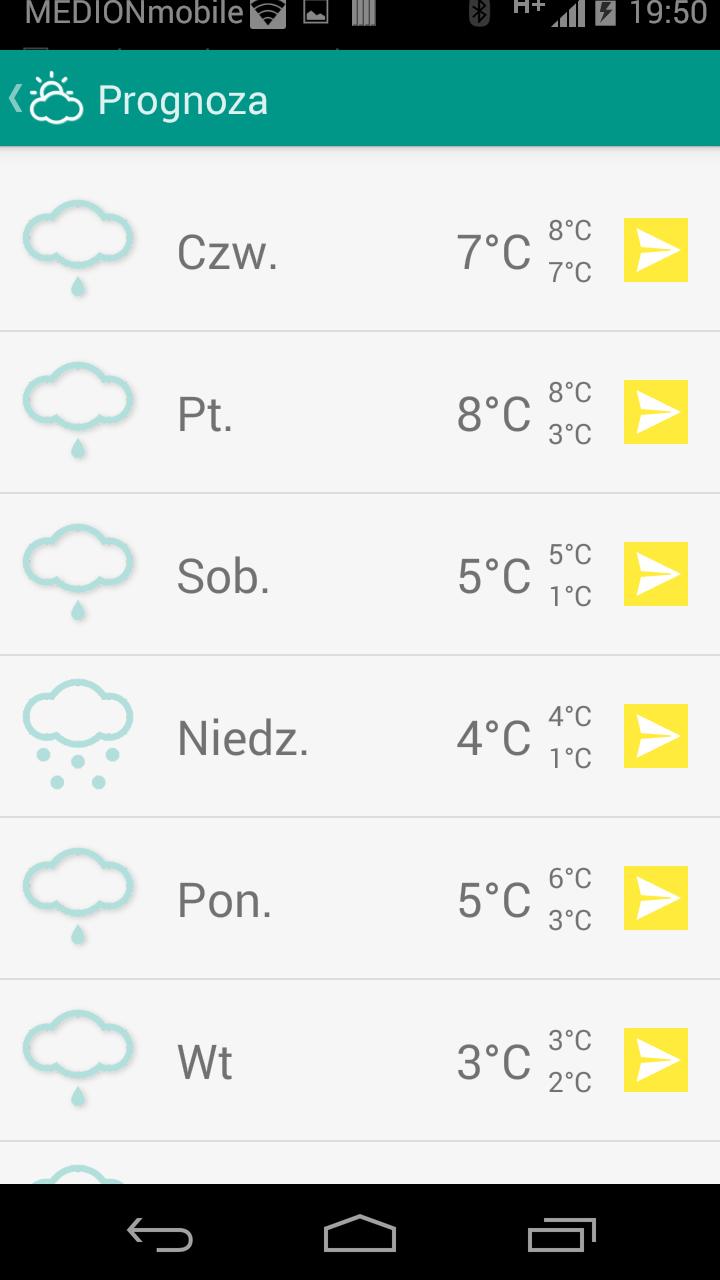720x1280 pixels.
Task: Click the share arrow beside Sob.
Action: (656, 574)
